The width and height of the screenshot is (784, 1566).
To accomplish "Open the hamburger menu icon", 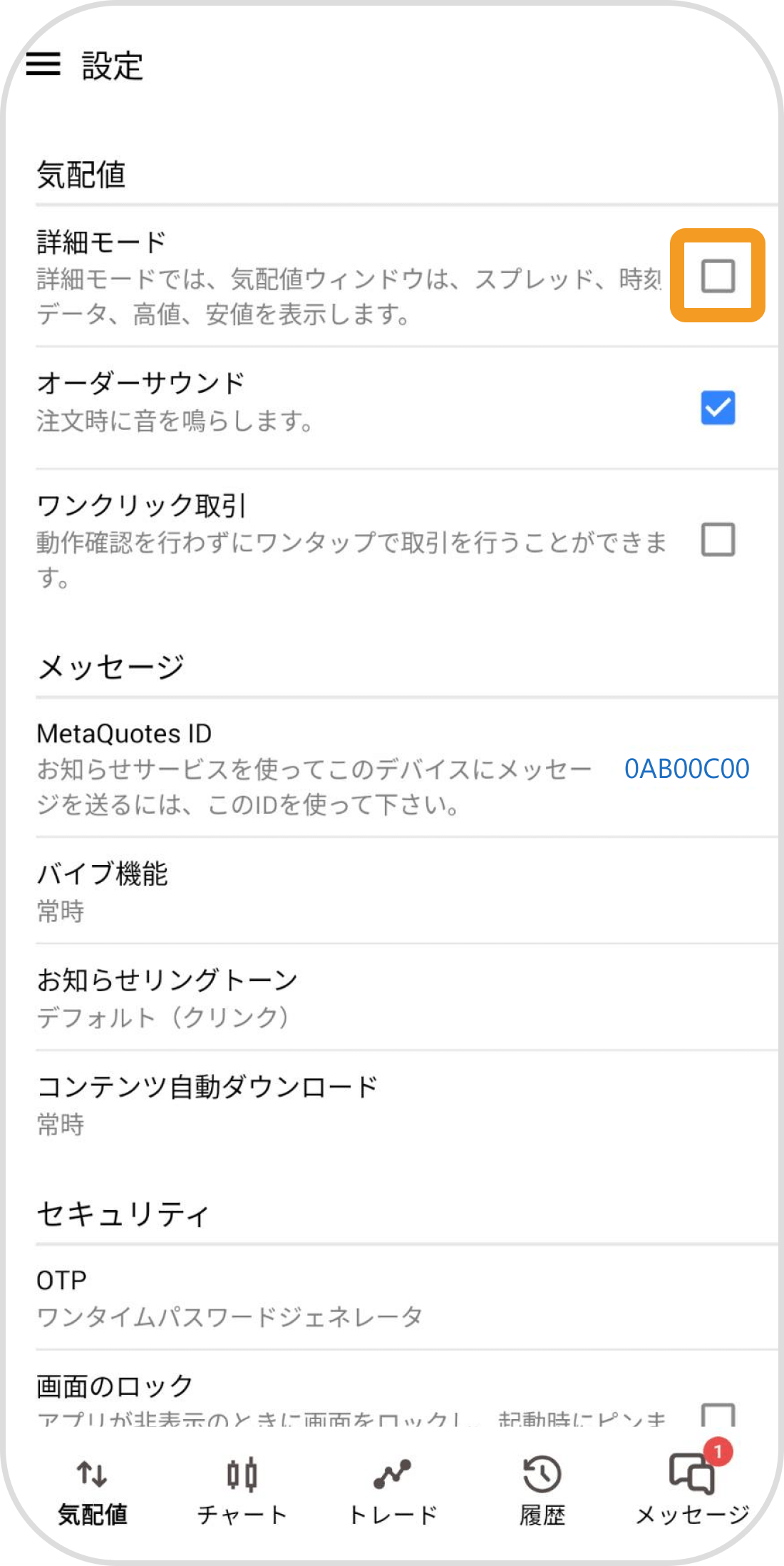I will pyautogui.click(x=44, y=66).
